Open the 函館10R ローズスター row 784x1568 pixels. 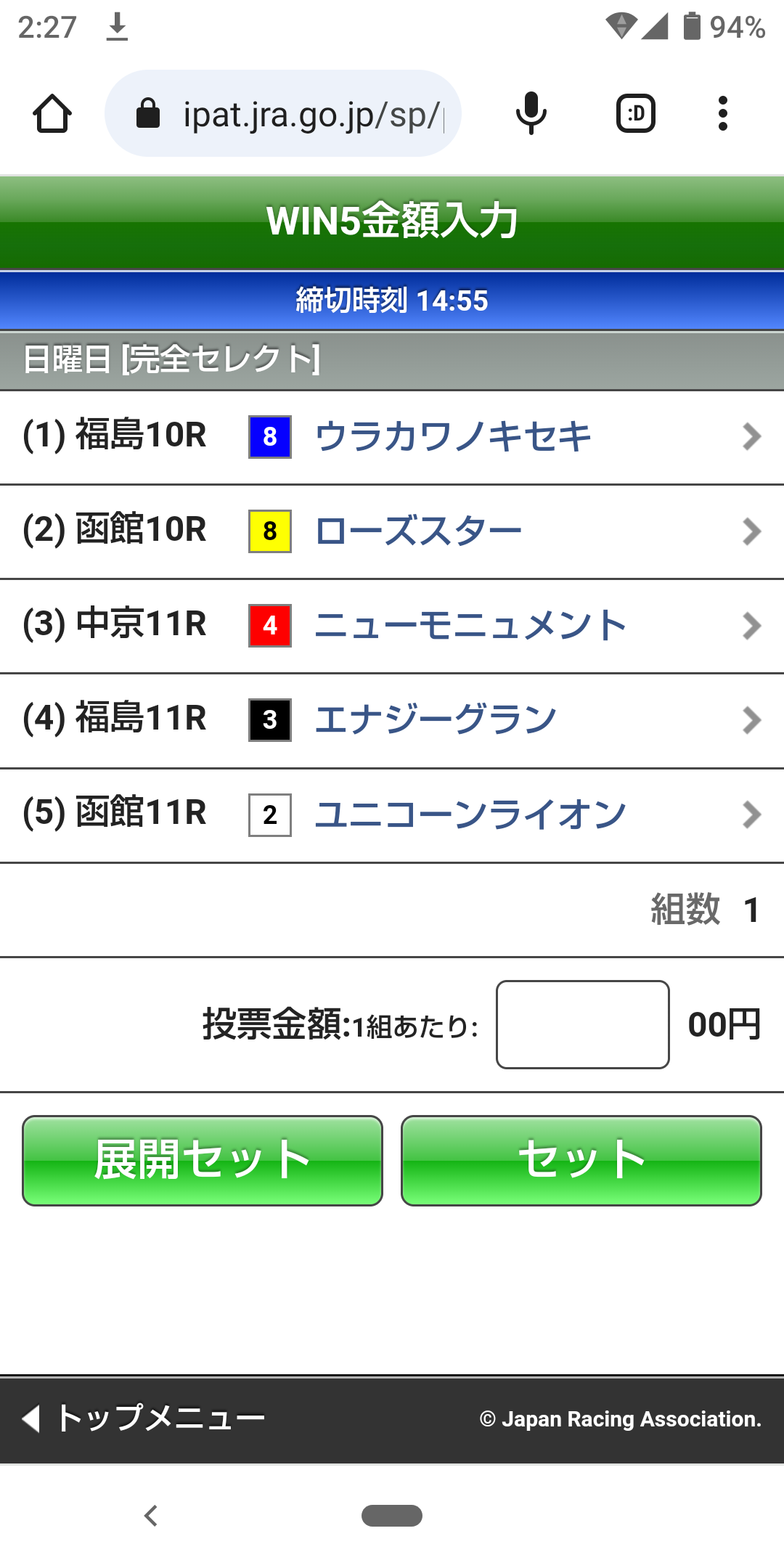coord(392,531)
